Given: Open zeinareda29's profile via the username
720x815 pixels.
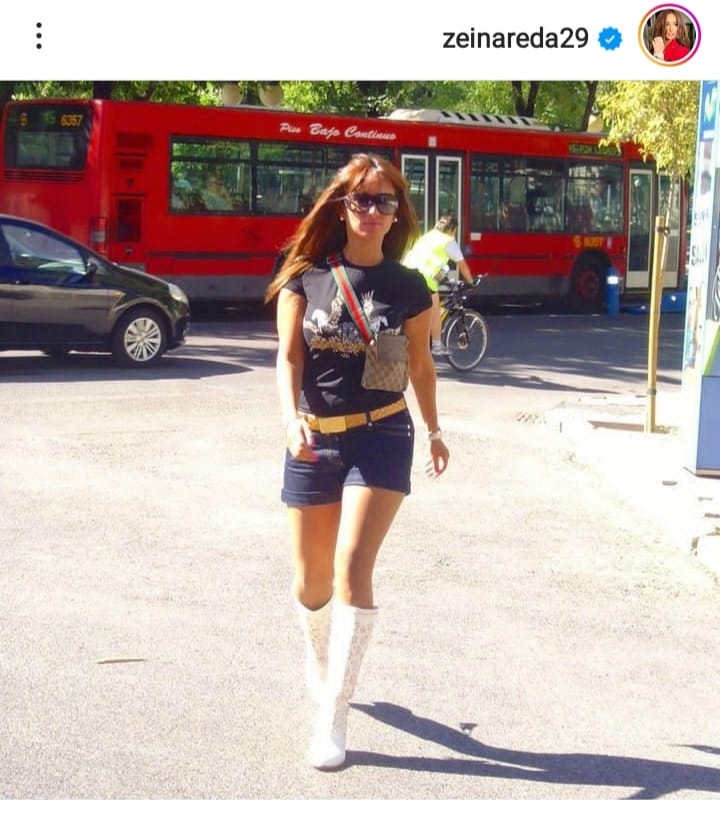Looking at the screenshot, I should pyautogui.click(x=515, y=38).
